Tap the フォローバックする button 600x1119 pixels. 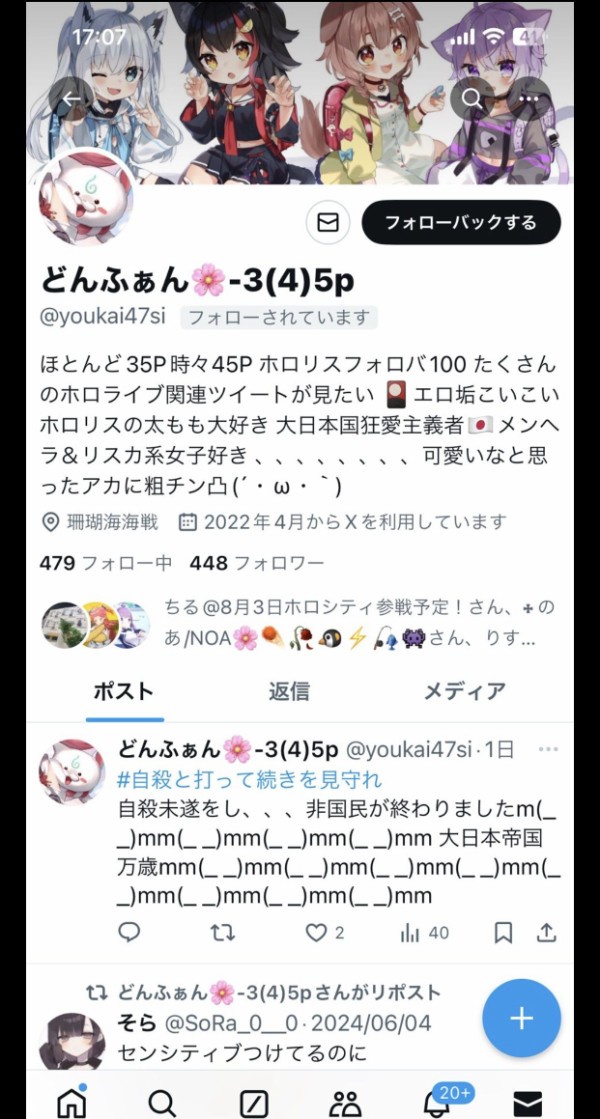(461, 222)
